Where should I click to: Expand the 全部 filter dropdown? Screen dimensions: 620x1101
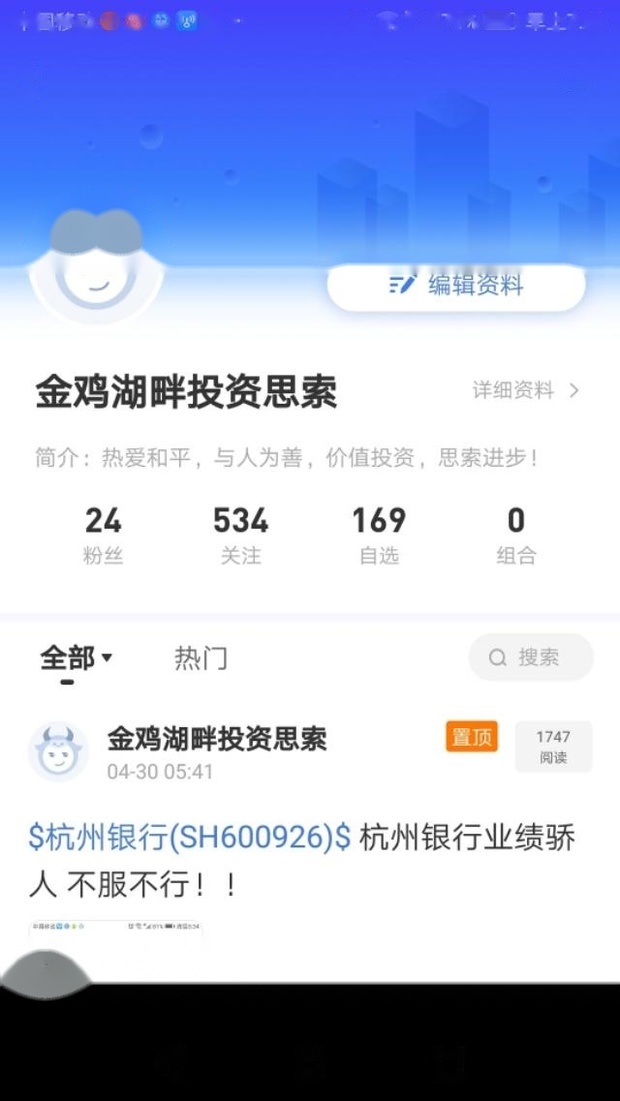point(76,658)
